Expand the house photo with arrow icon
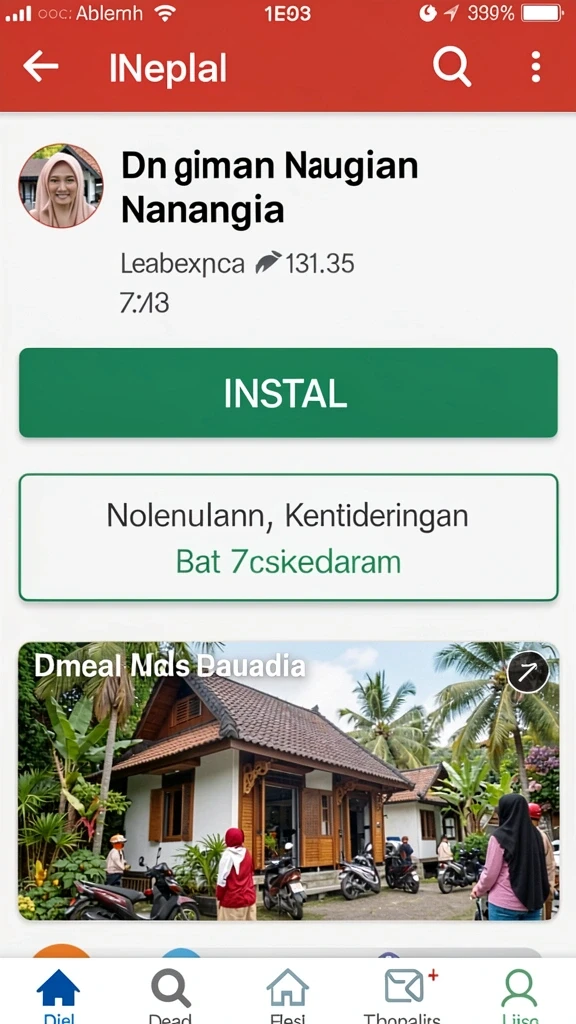Image resolution: width=576 pixels, height=1024 pixels. coord(528,671)
